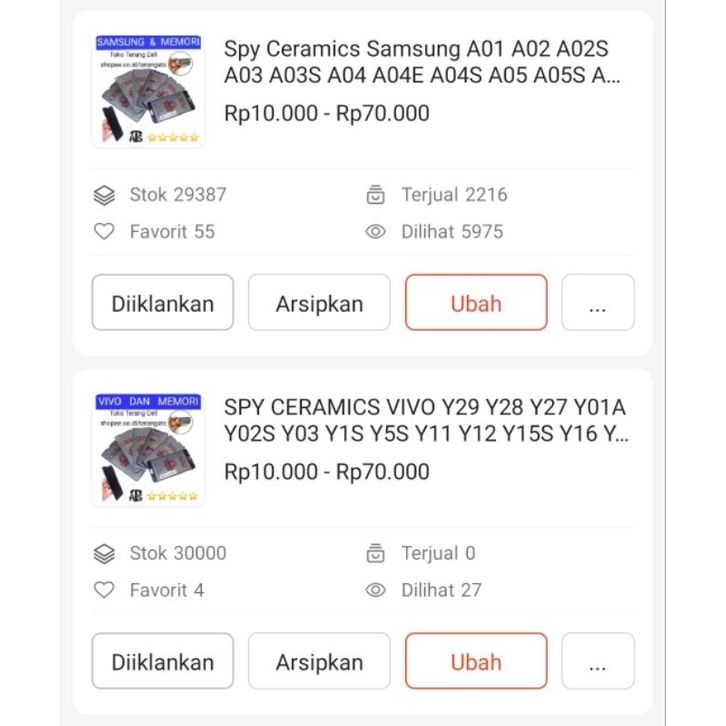This screenshot has height=726, width=726.
Task: Archive the SPY CERAMICS VIVO listing
Action: point(319,661)
